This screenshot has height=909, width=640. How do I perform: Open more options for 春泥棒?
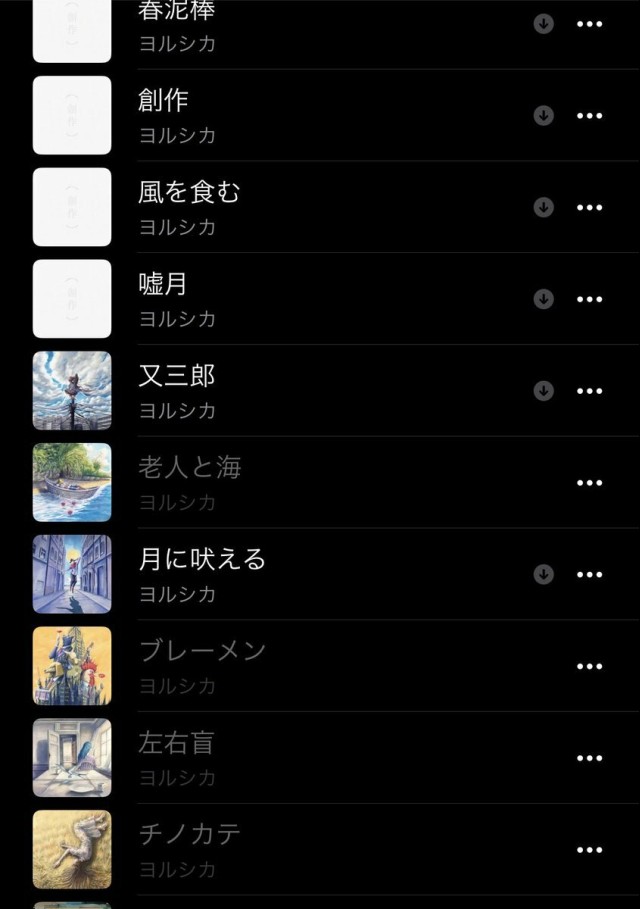pyautogui.click(x=590, y=24)
